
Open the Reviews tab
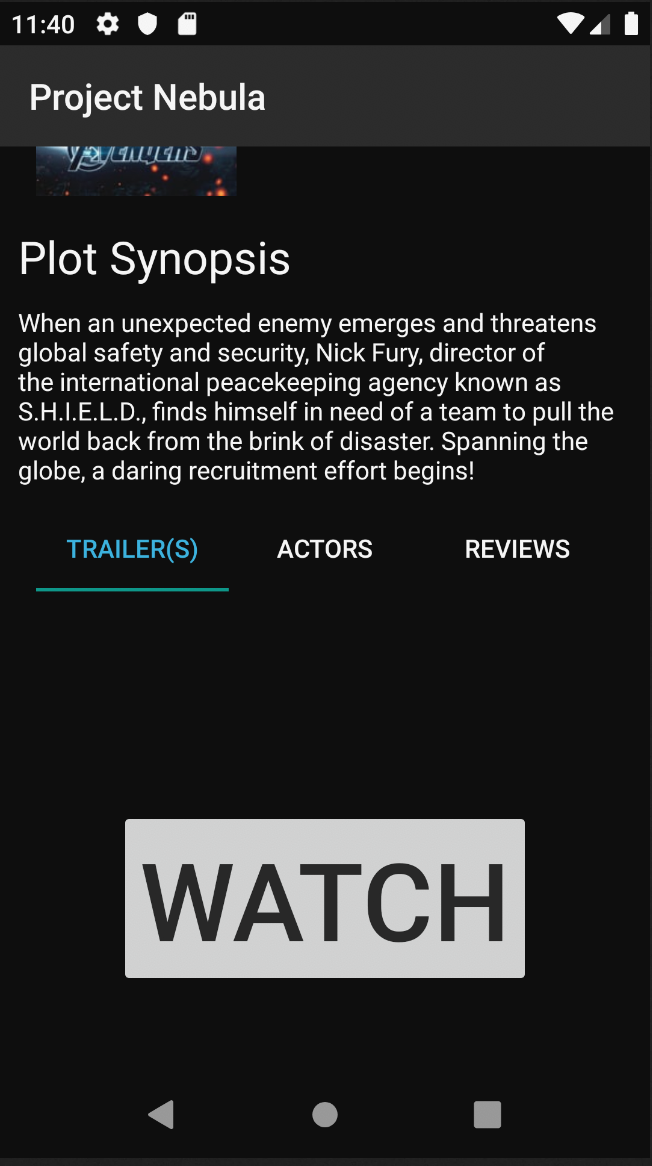517,549
